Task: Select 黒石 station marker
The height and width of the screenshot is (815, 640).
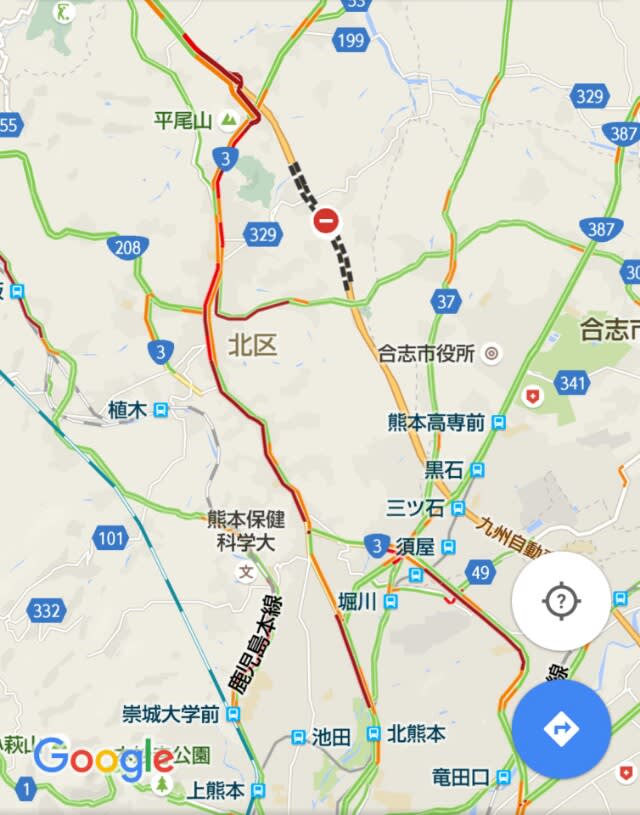Action: click(478, 469)
